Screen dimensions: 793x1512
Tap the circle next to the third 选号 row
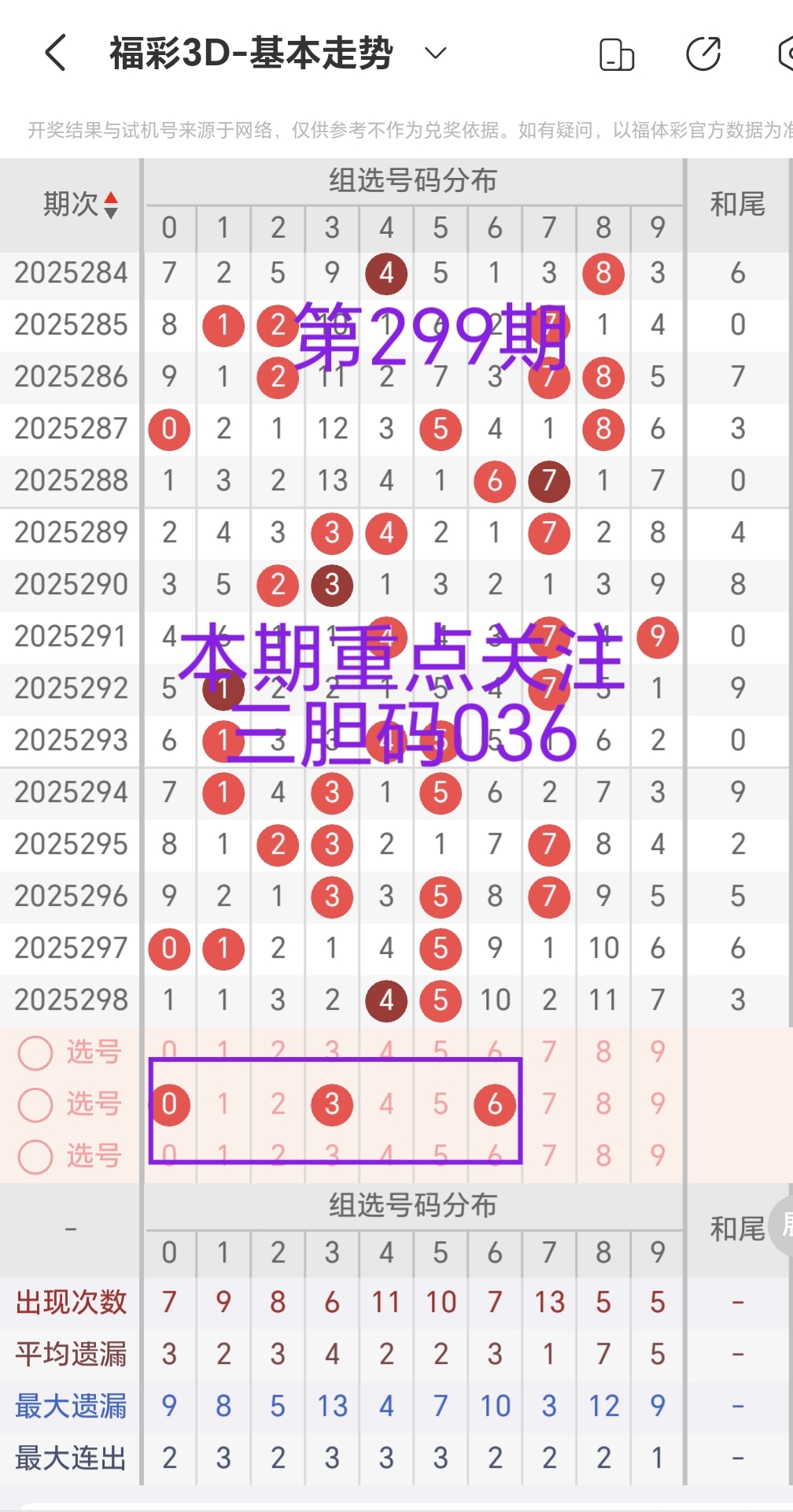[35, 1157]
